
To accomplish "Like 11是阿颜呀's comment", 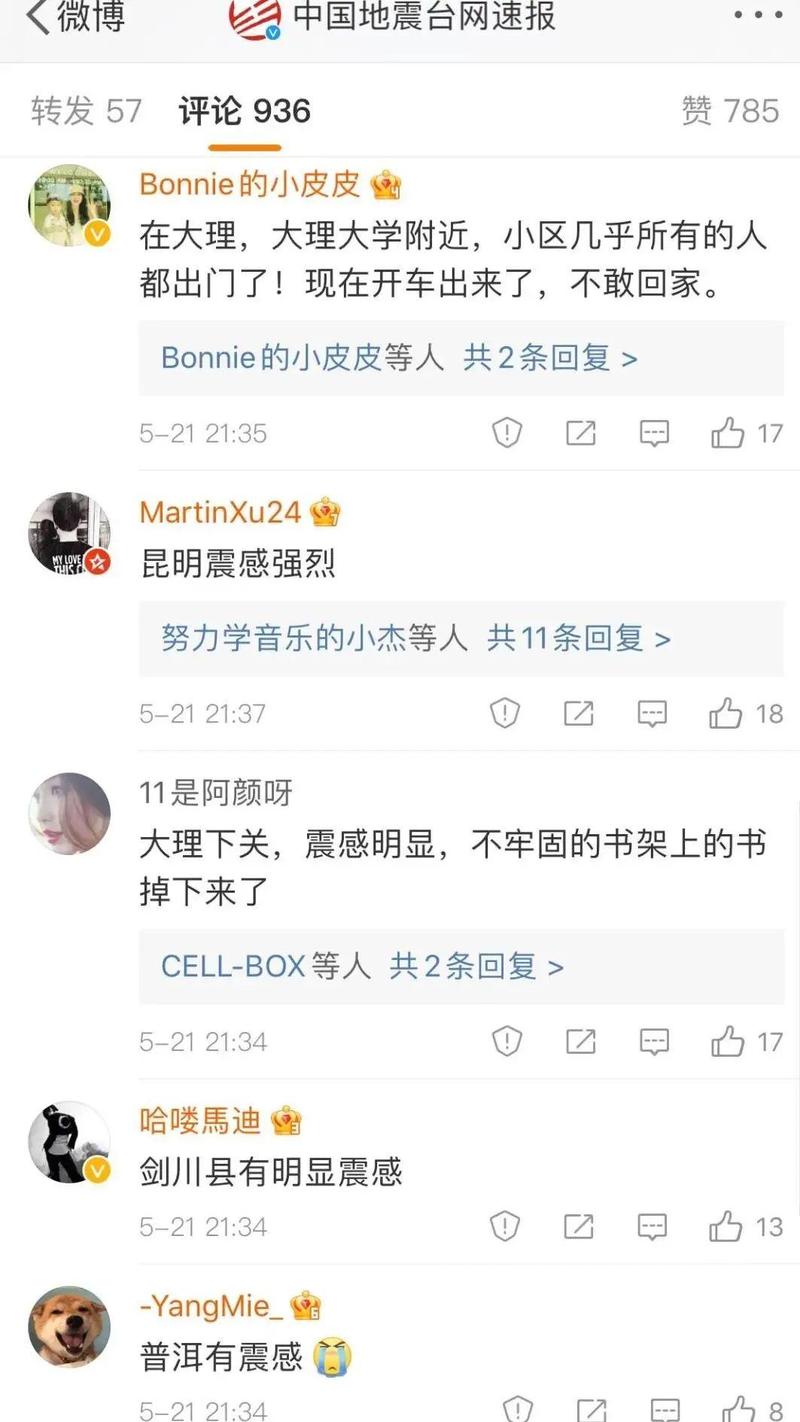I will click(728, 1042).
